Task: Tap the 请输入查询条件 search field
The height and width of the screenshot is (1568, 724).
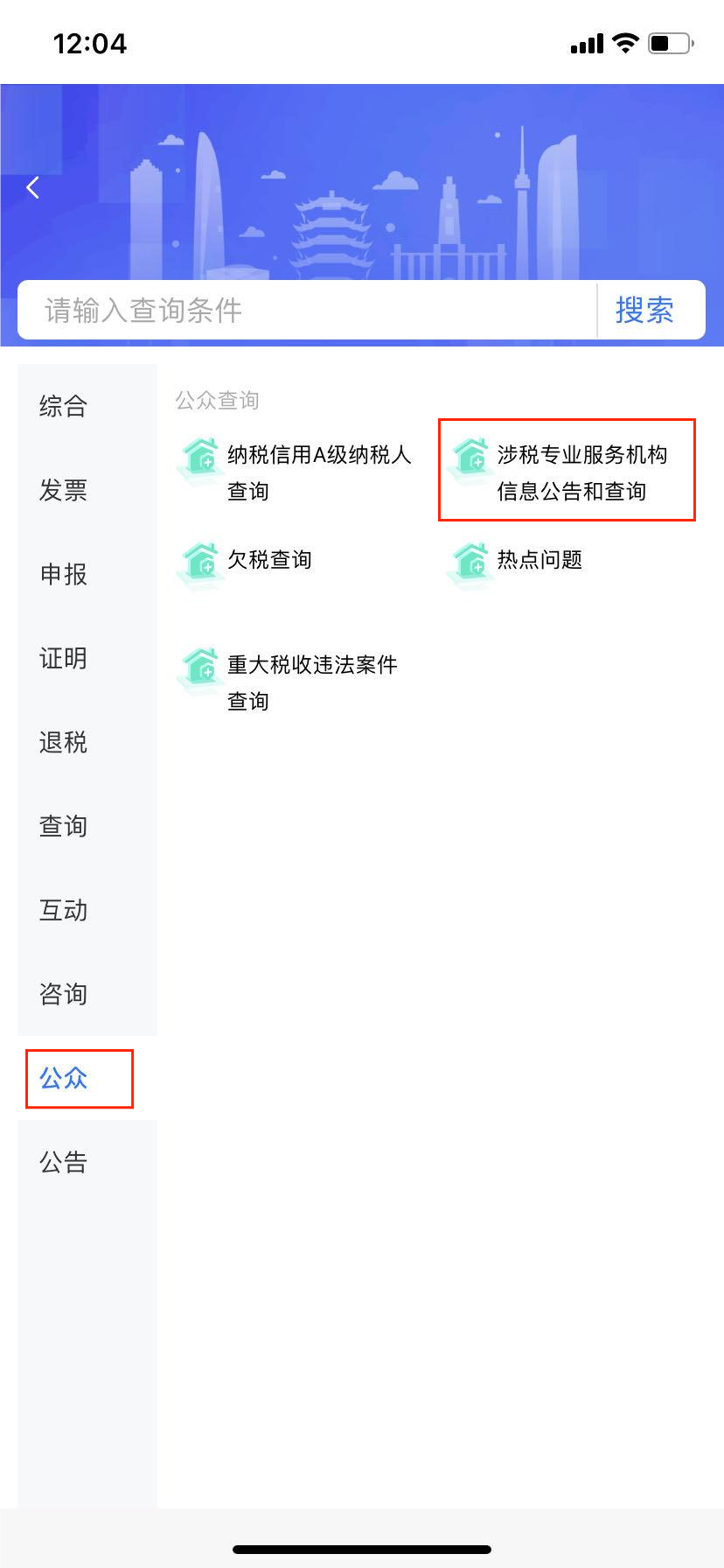Action: 307,310
